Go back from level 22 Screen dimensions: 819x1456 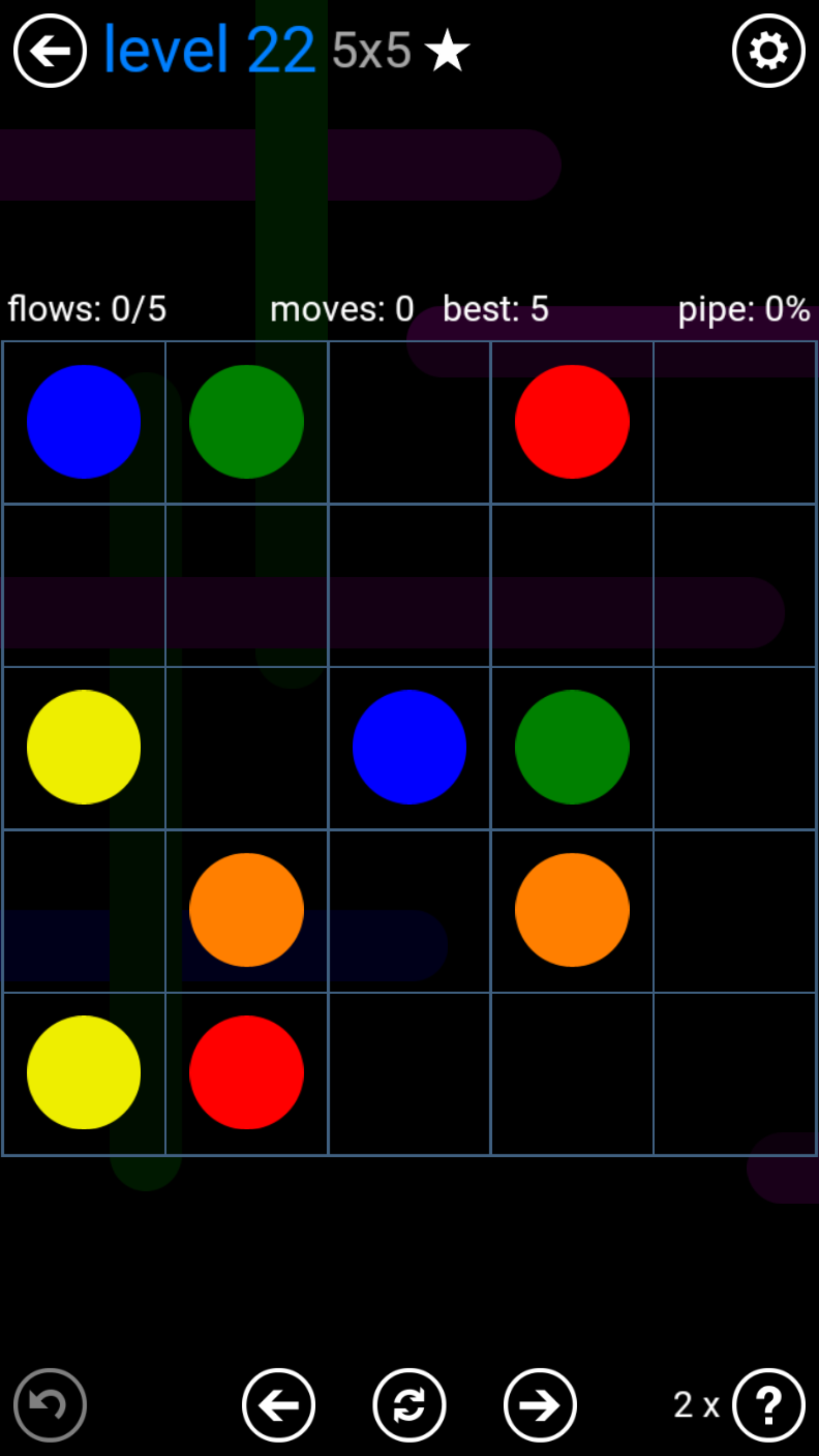pos(50,51)
